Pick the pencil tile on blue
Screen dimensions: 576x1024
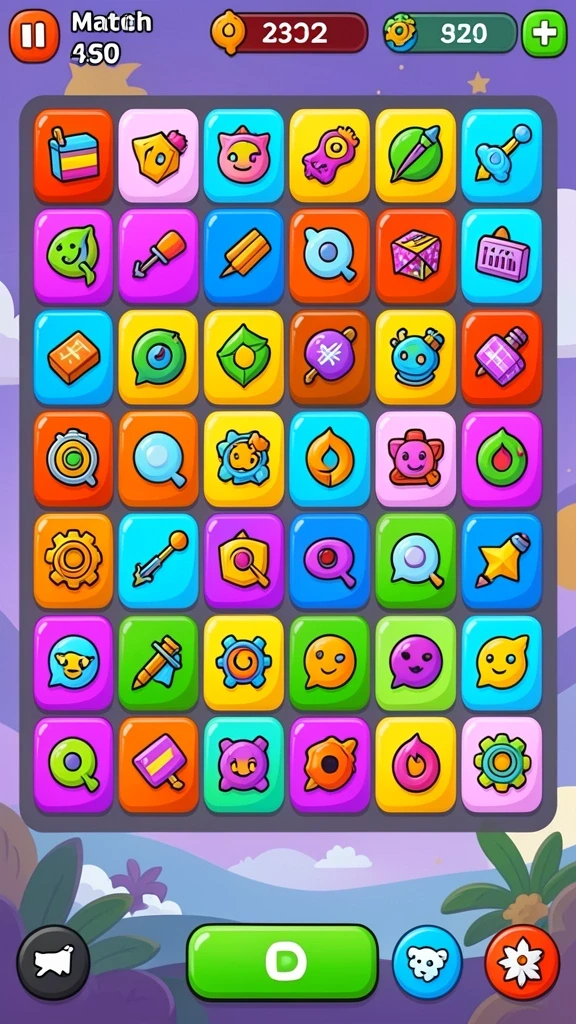coord(243,257)
